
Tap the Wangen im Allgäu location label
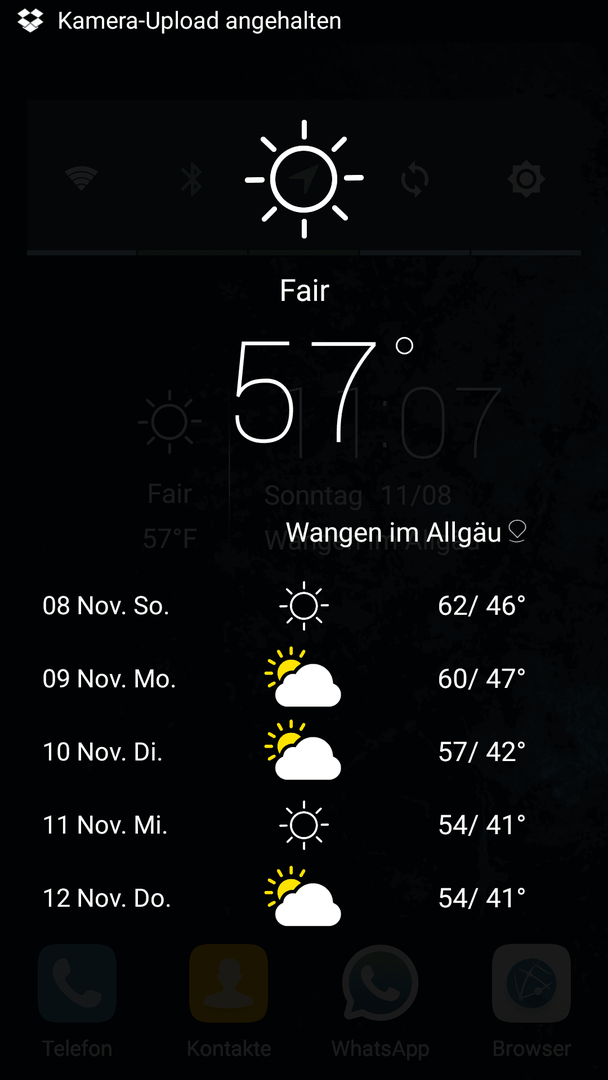tap(393, 532)
